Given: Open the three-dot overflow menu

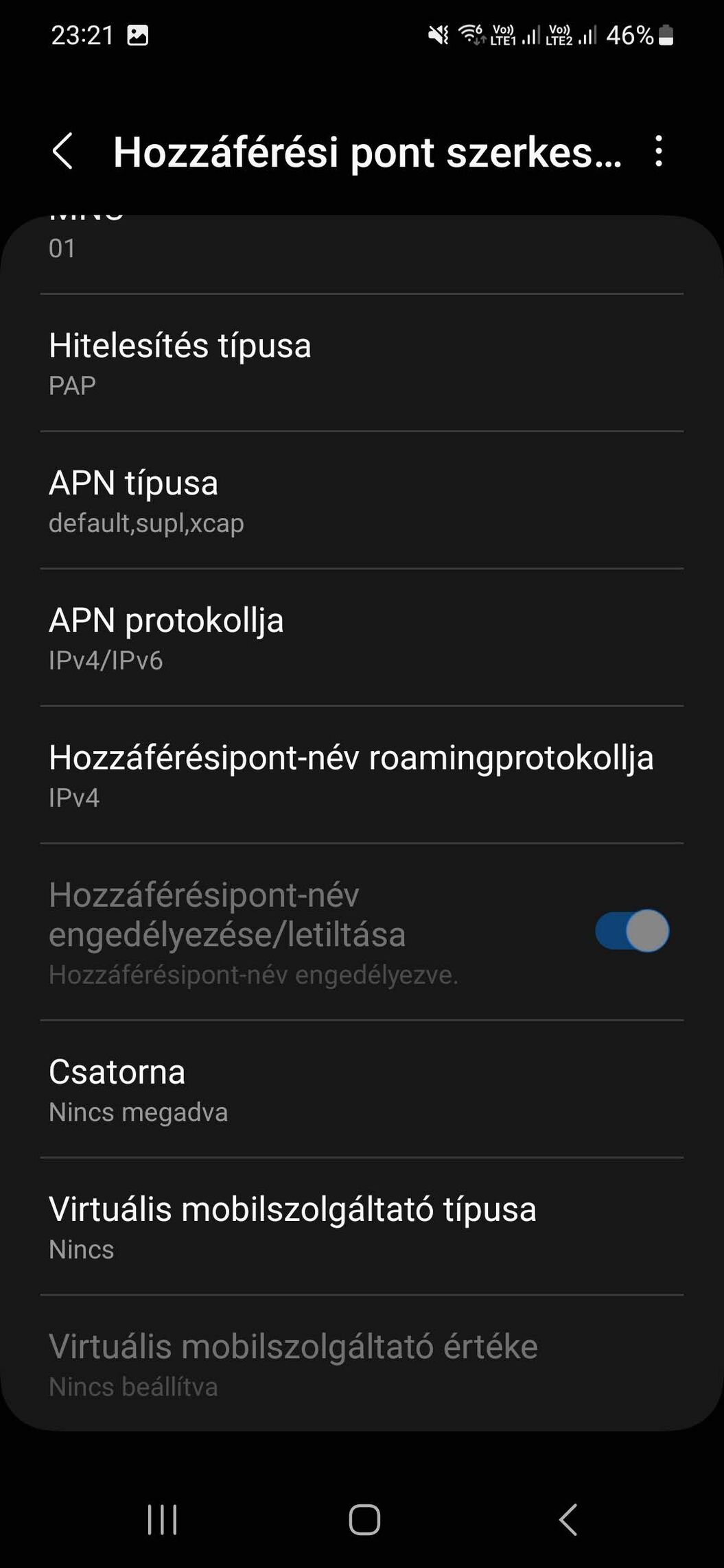Looking at the screenshot, I should click(x=658, y=151).
